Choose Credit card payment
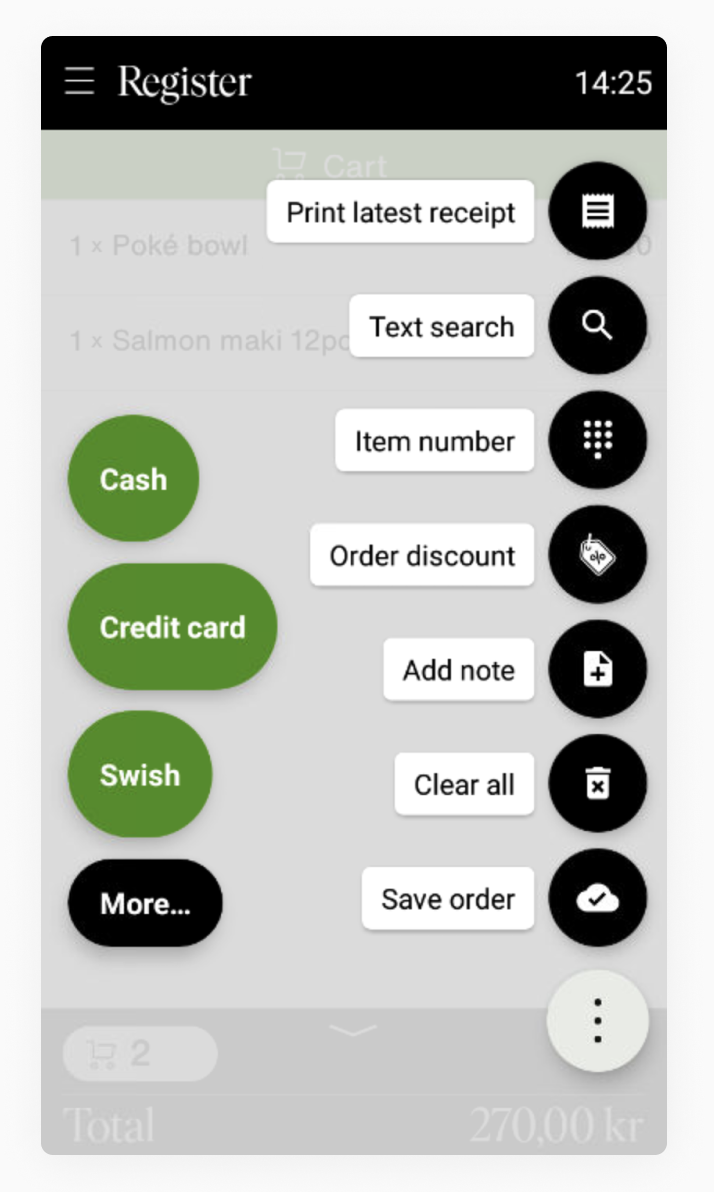This screenshot has height=1192, width=714. point(173,627)
